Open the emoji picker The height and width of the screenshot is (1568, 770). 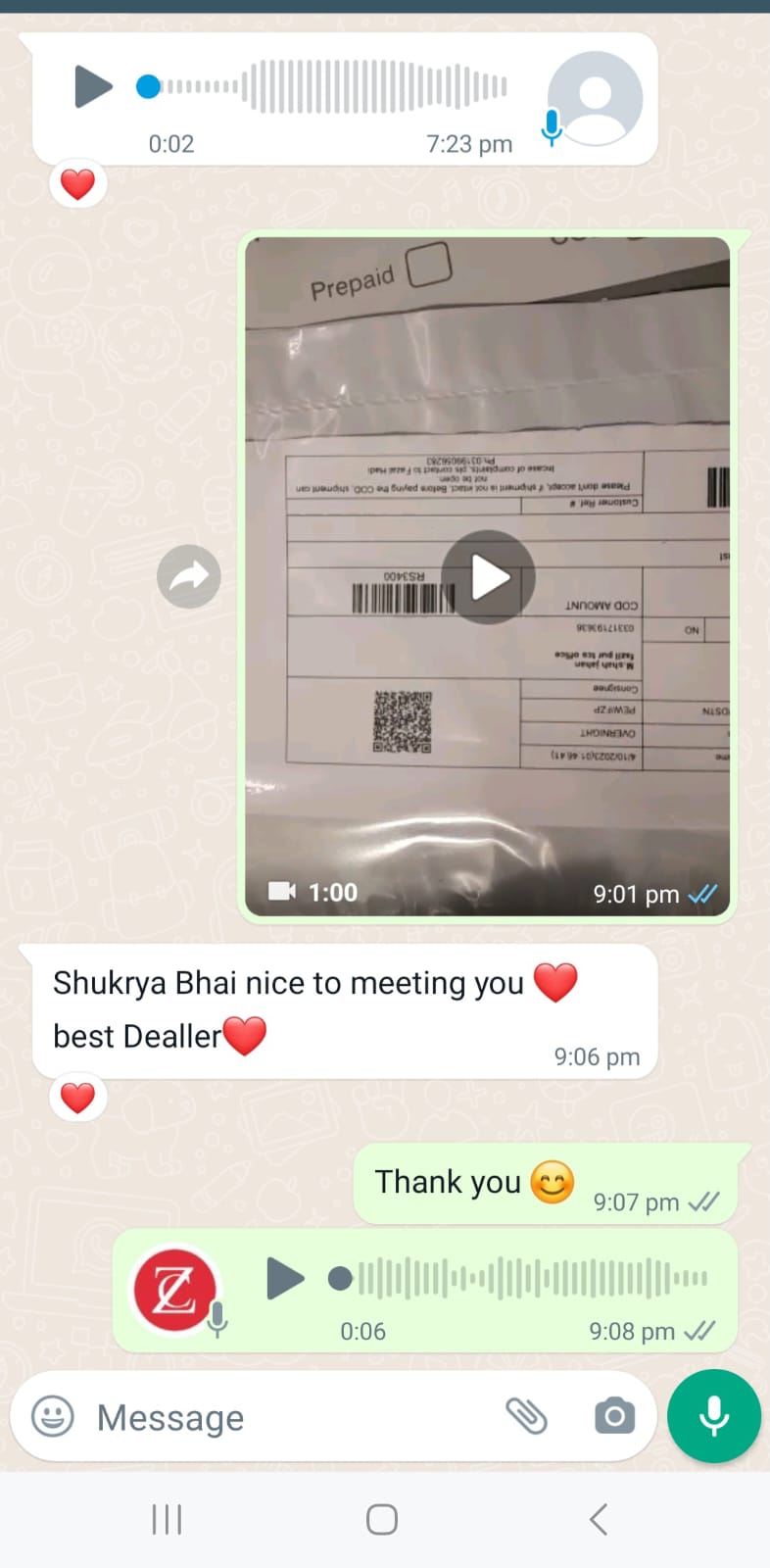click(53, 1417)
